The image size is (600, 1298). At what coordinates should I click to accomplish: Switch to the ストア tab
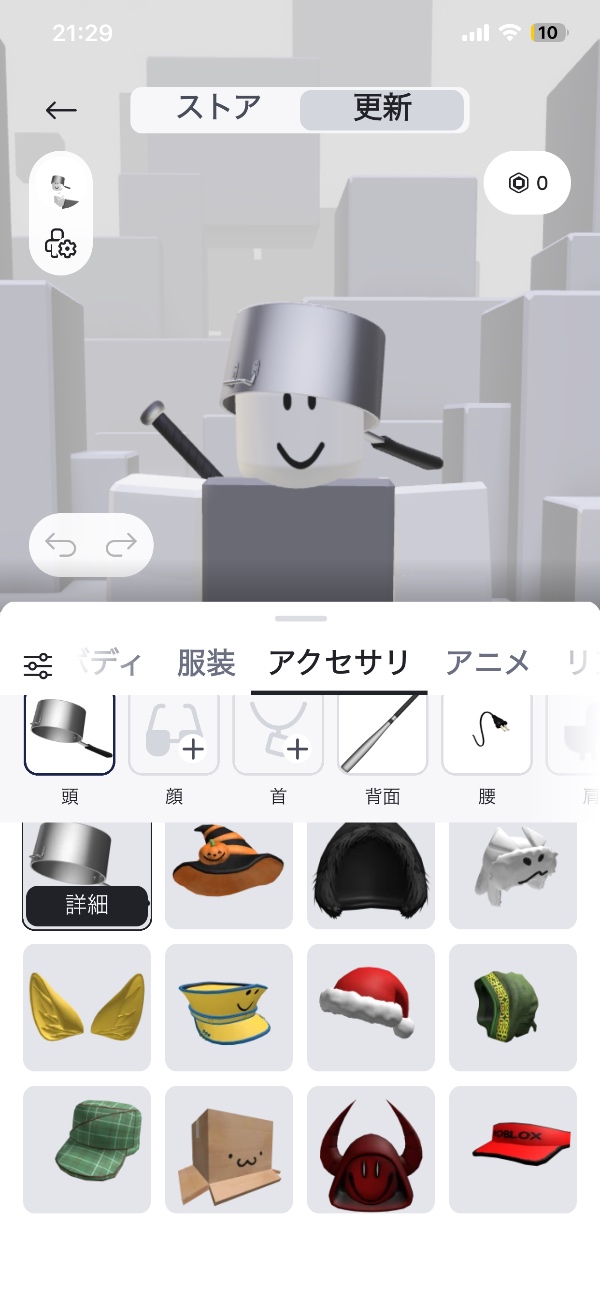click(219, 109)
